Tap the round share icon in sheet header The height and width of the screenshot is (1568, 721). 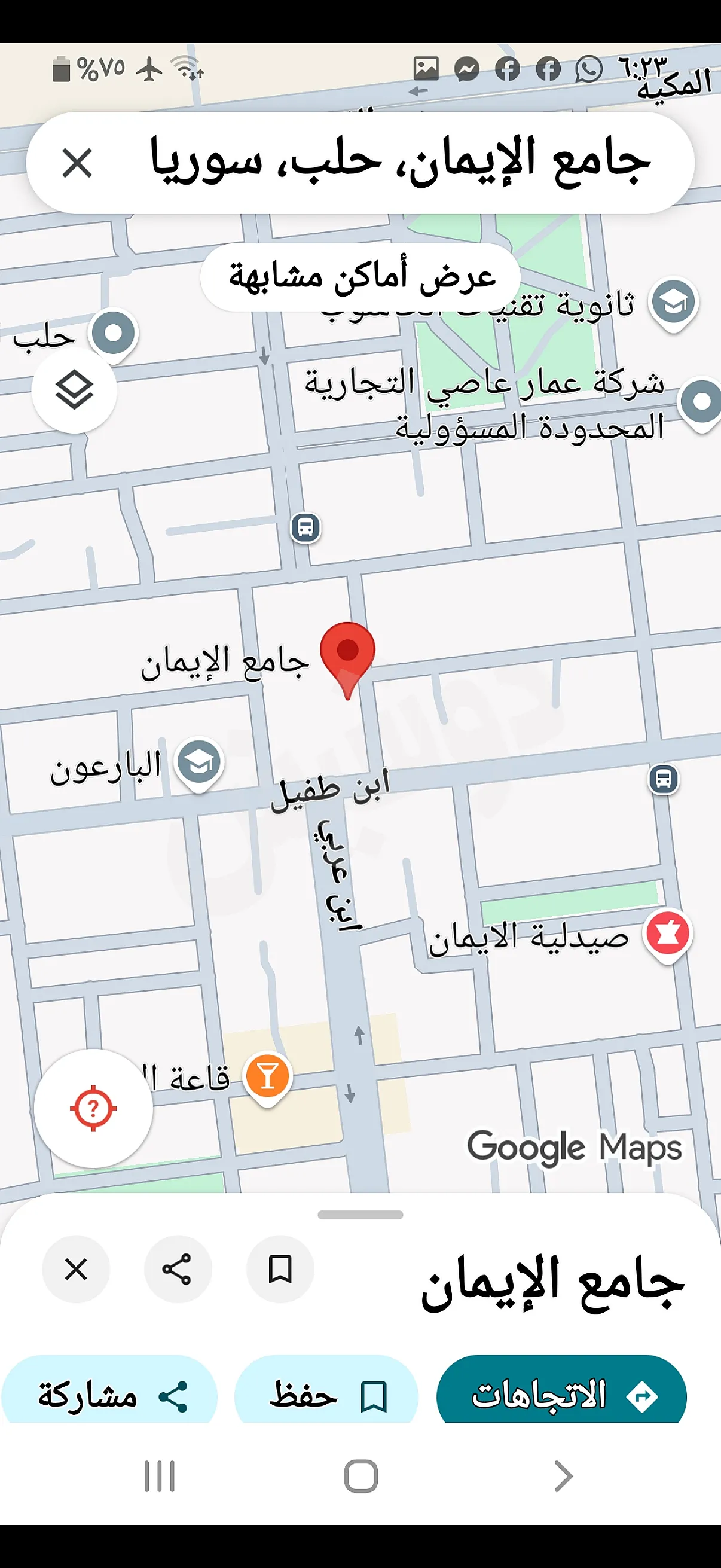pos(178,1270)
